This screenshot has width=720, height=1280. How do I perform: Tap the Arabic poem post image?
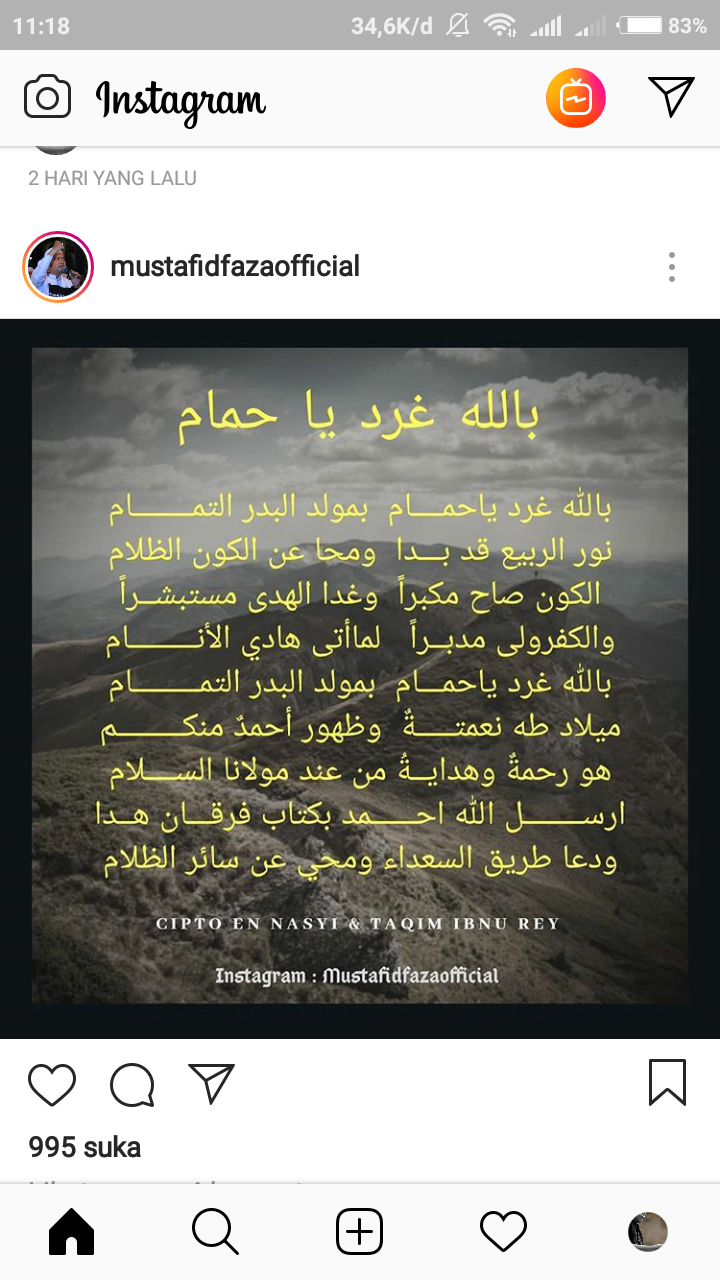click(x=360, y=677)
